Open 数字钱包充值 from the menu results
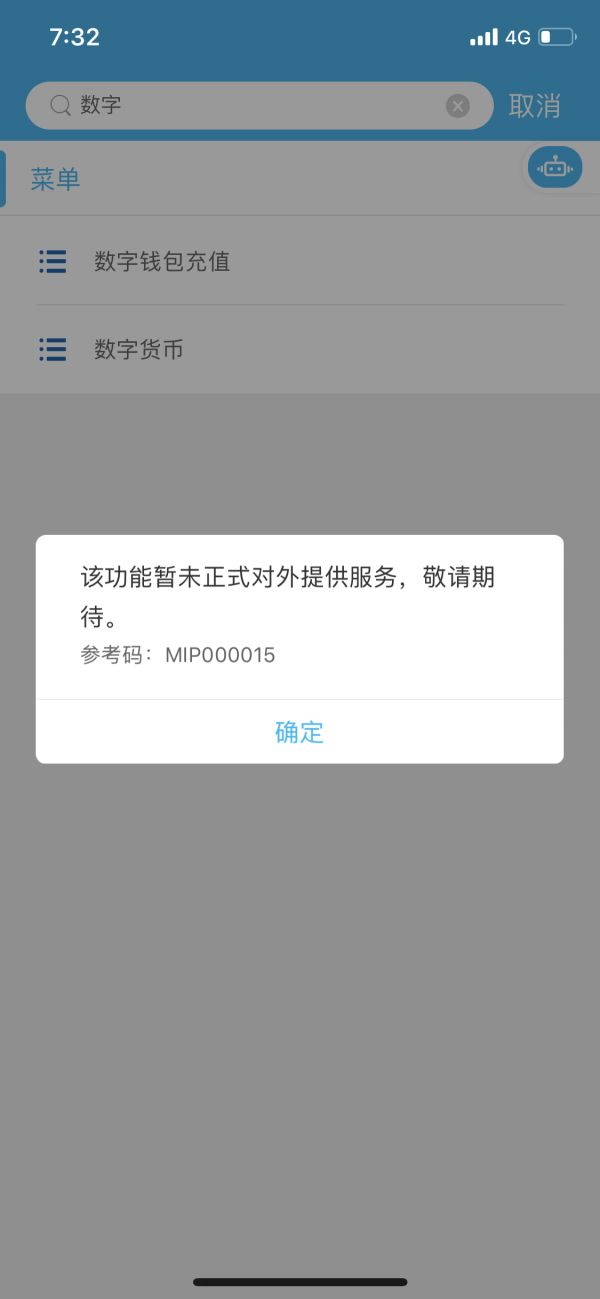The height and width of the screenshot is (1299, 600). tap(162, 262)
